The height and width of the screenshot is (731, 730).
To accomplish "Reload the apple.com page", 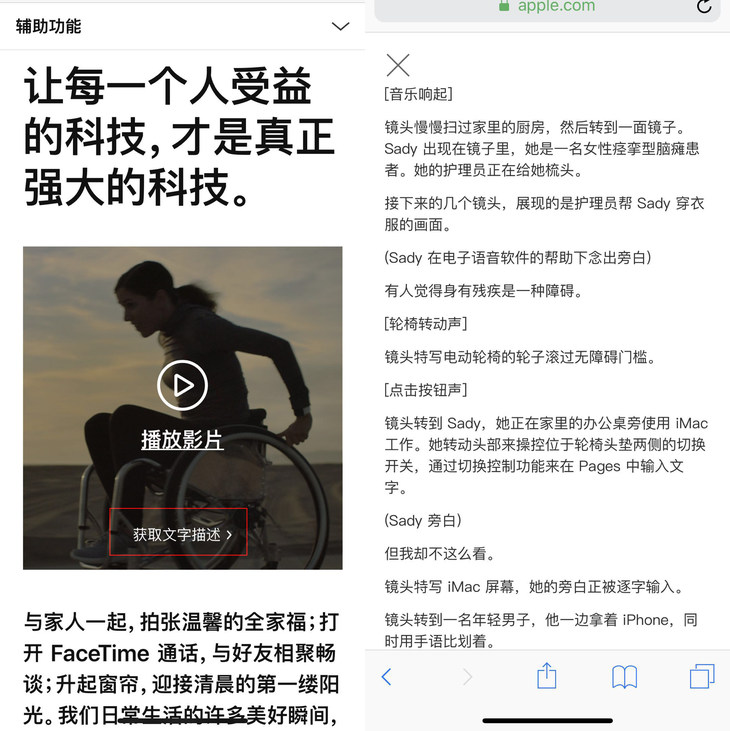I will tap(704, 7).
